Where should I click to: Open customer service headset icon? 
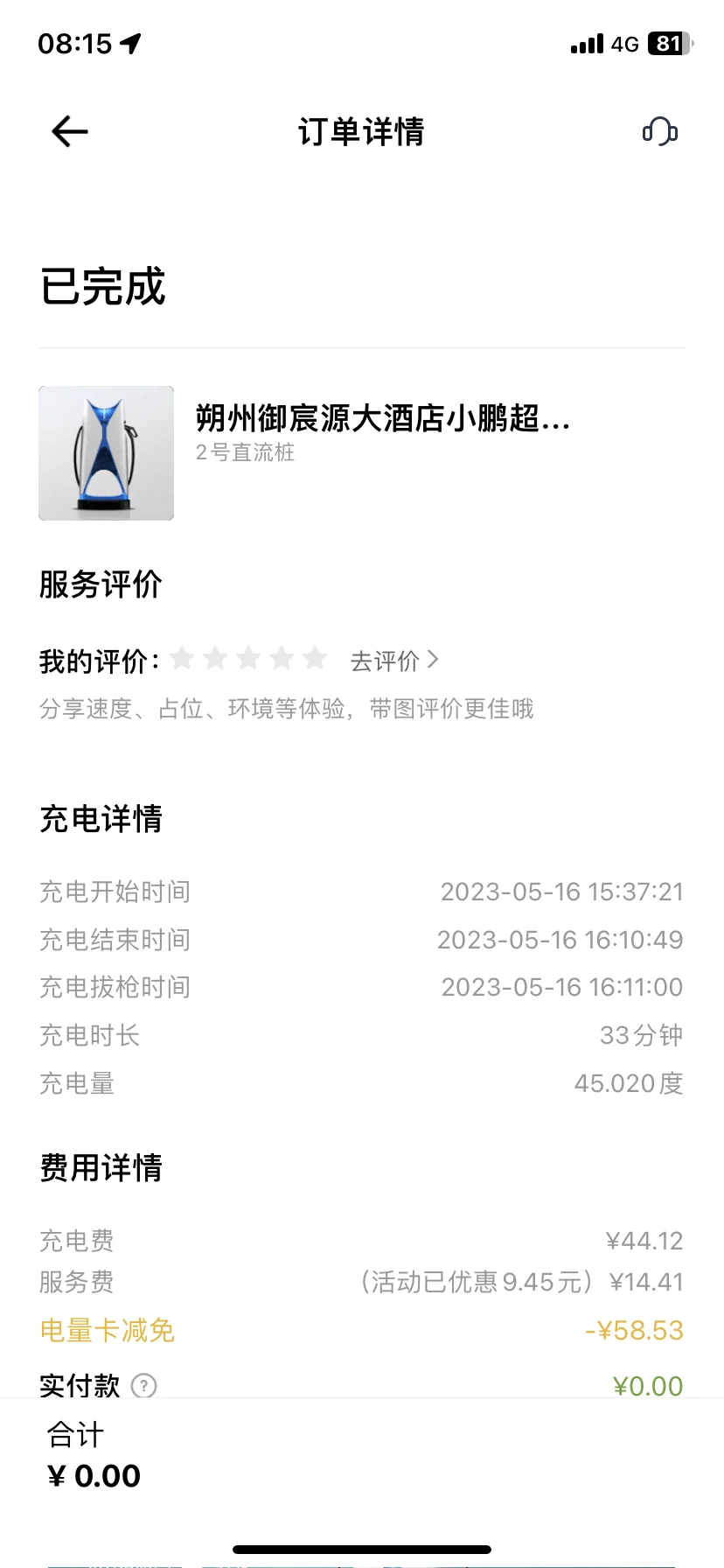click(660, 132)
